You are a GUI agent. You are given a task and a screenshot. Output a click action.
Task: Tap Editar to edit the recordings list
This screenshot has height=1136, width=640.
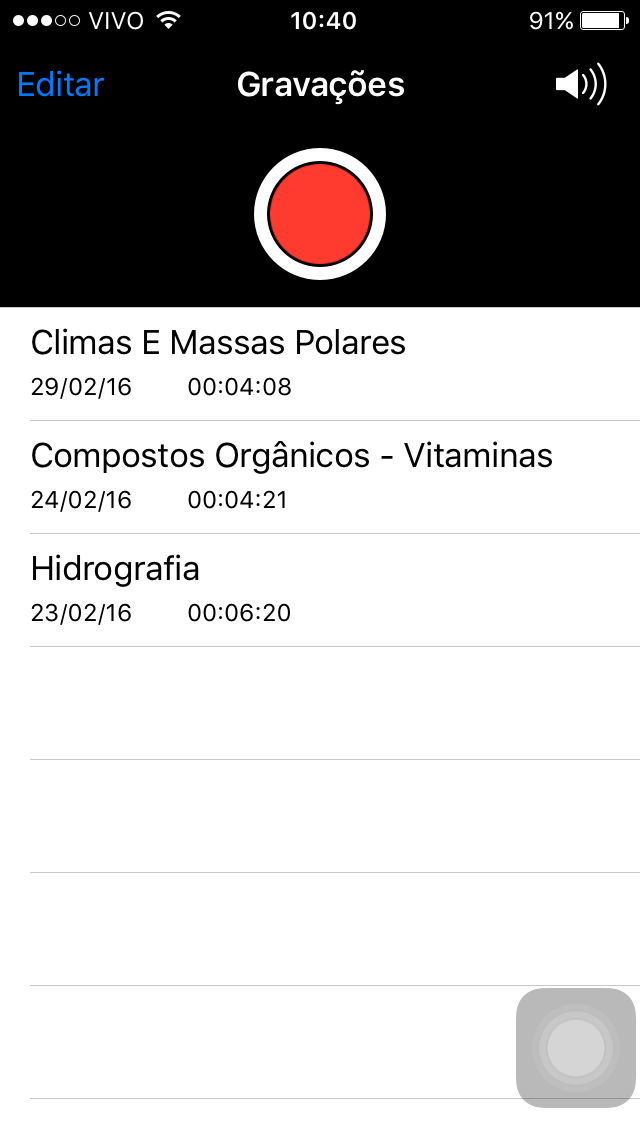click(x=61, y=85)
